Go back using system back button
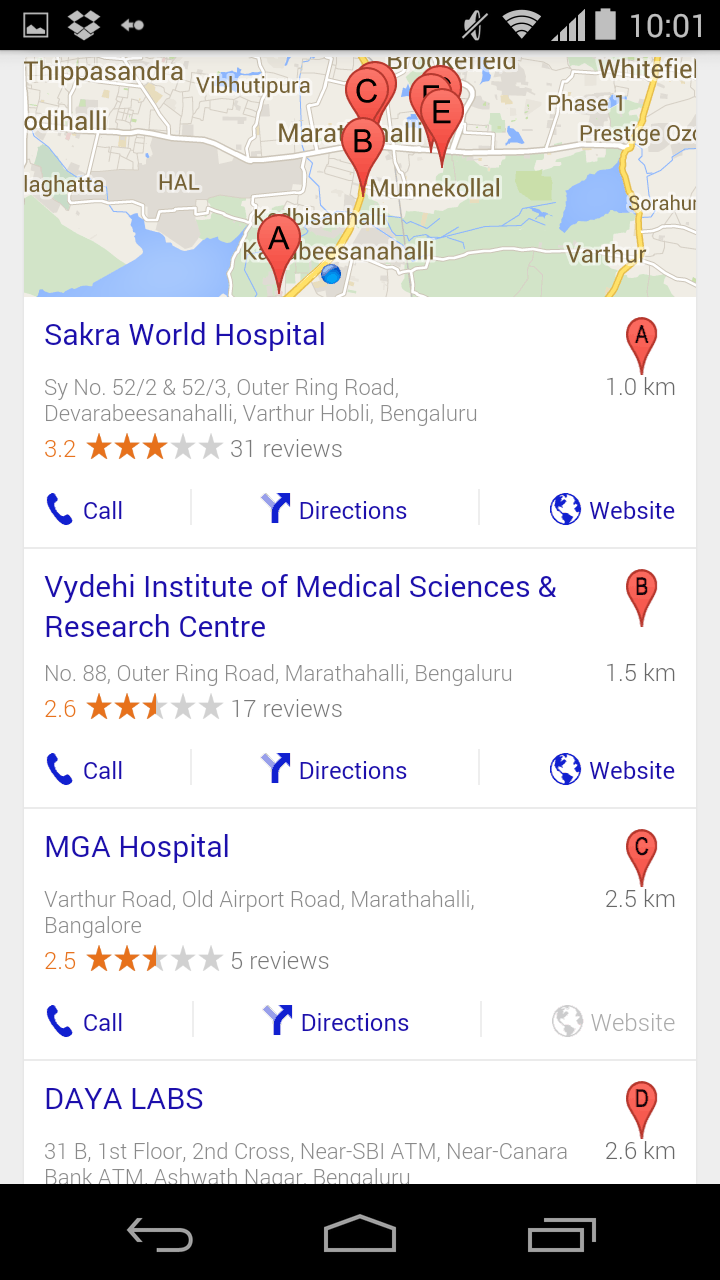This screenshot has width=720, height=1280. 160,1234
